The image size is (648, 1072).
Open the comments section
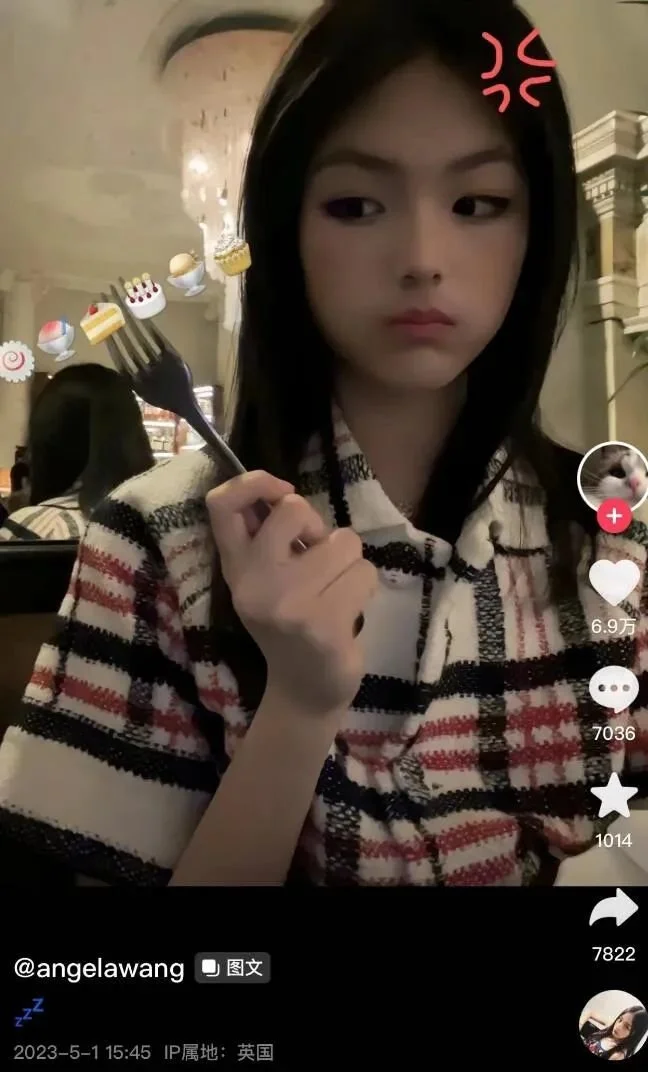pyautogui.click(x=613, y=689)
